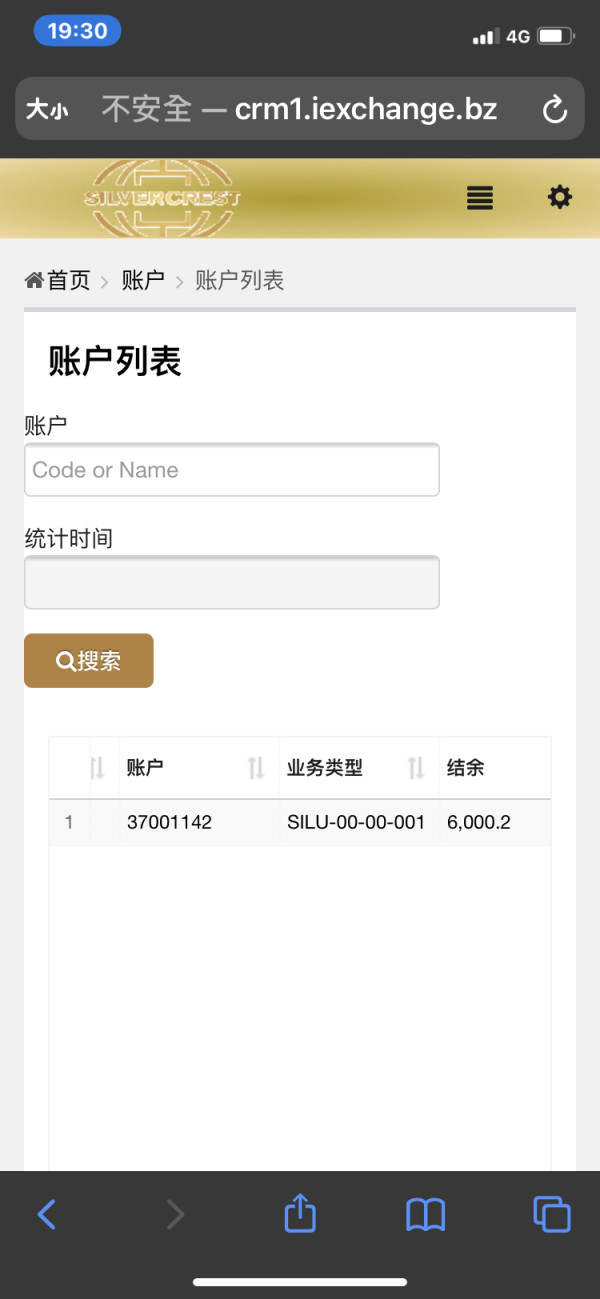Go to 首页 in the breadcrumb
This screenshot has width=600, height=1299.
[x=58, y=281]
